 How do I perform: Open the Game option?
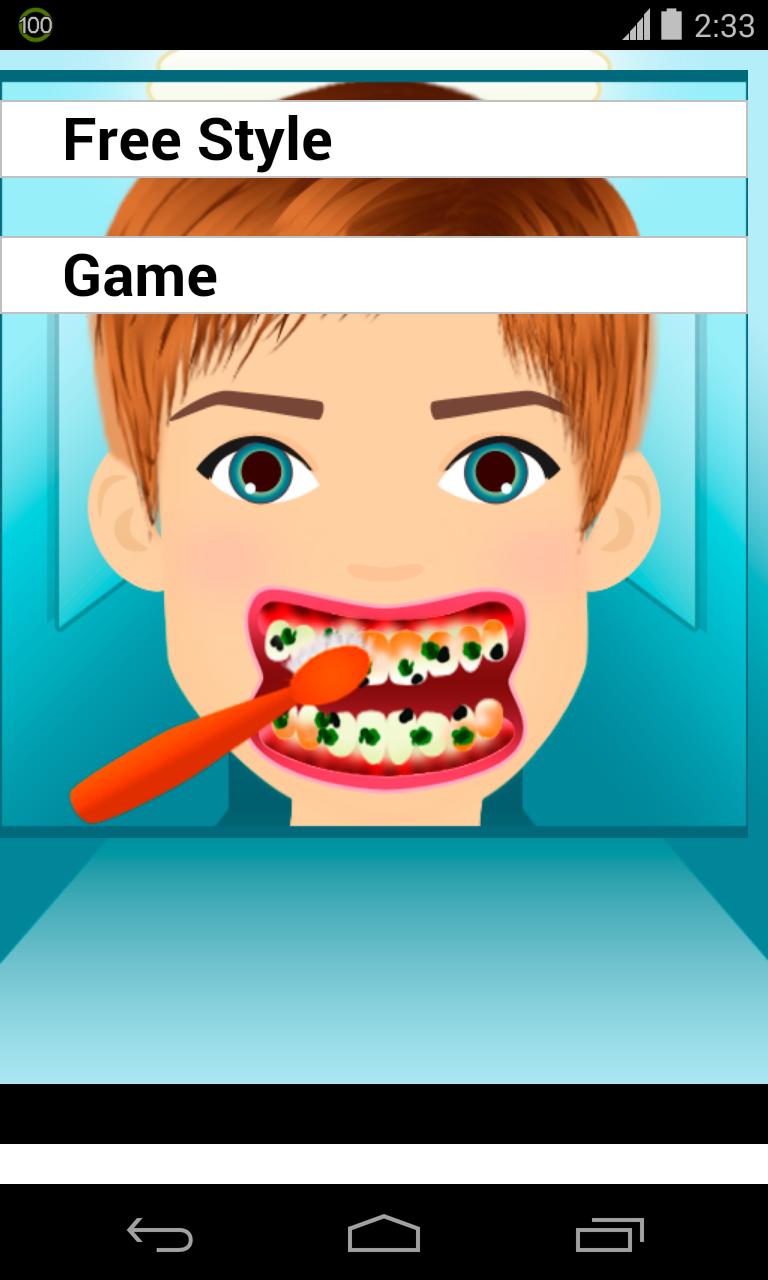tap(373, 275)
